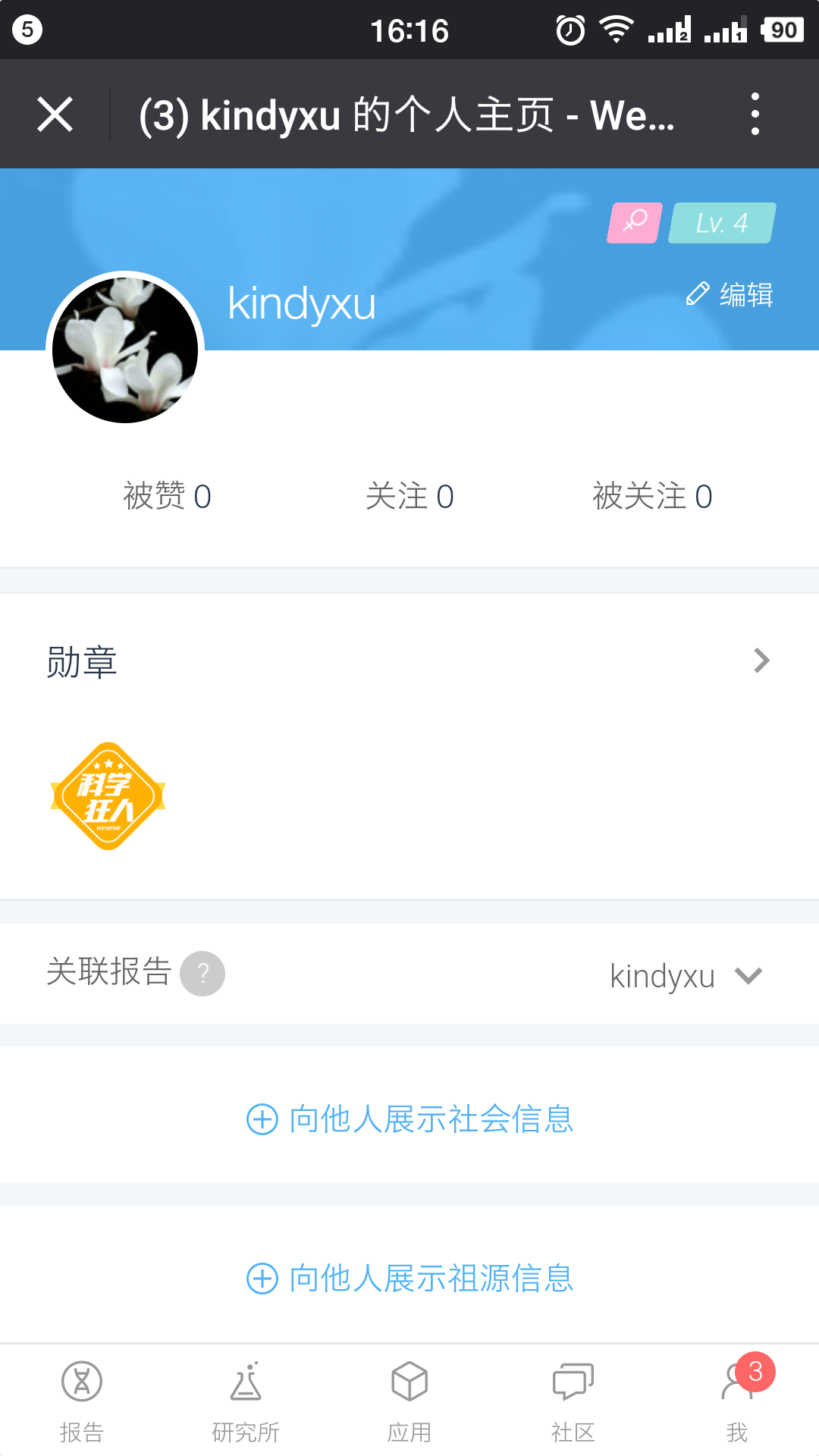
Task: View the 被赞 likes received count
Action: click(x=167, y=497)
